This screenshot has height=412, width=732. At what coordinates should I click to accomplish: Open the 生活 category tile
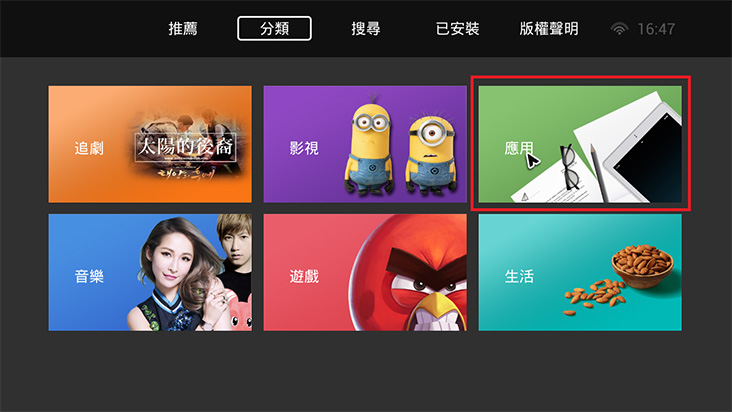pos(580,272)
